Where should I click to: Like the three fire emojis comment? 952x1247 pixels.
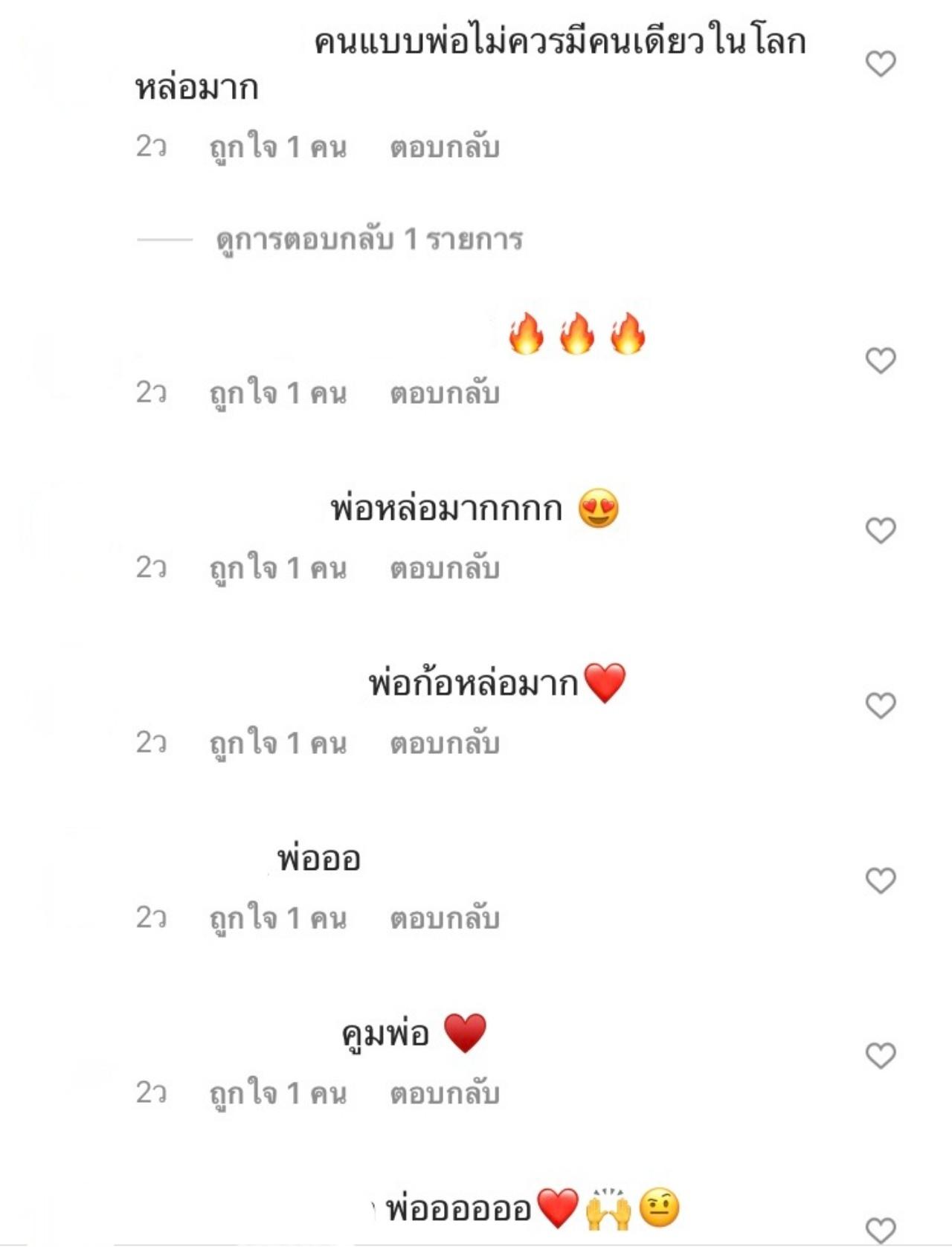tap(881, 361)
